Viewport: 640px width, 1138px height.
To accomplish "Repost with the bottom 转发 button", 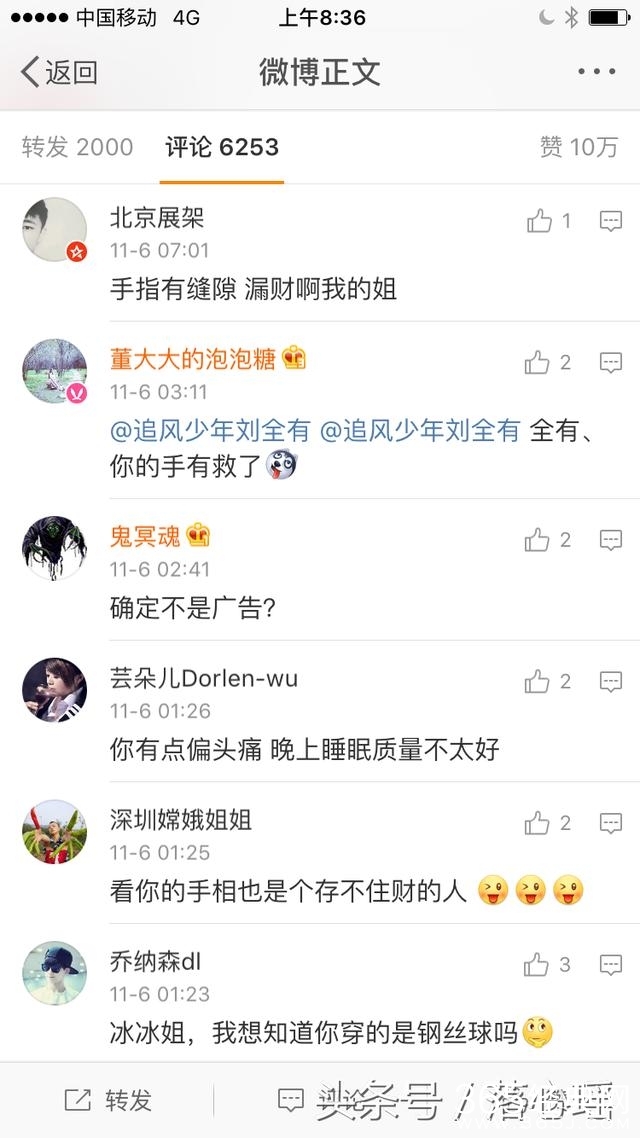I will coord(108,1100).
